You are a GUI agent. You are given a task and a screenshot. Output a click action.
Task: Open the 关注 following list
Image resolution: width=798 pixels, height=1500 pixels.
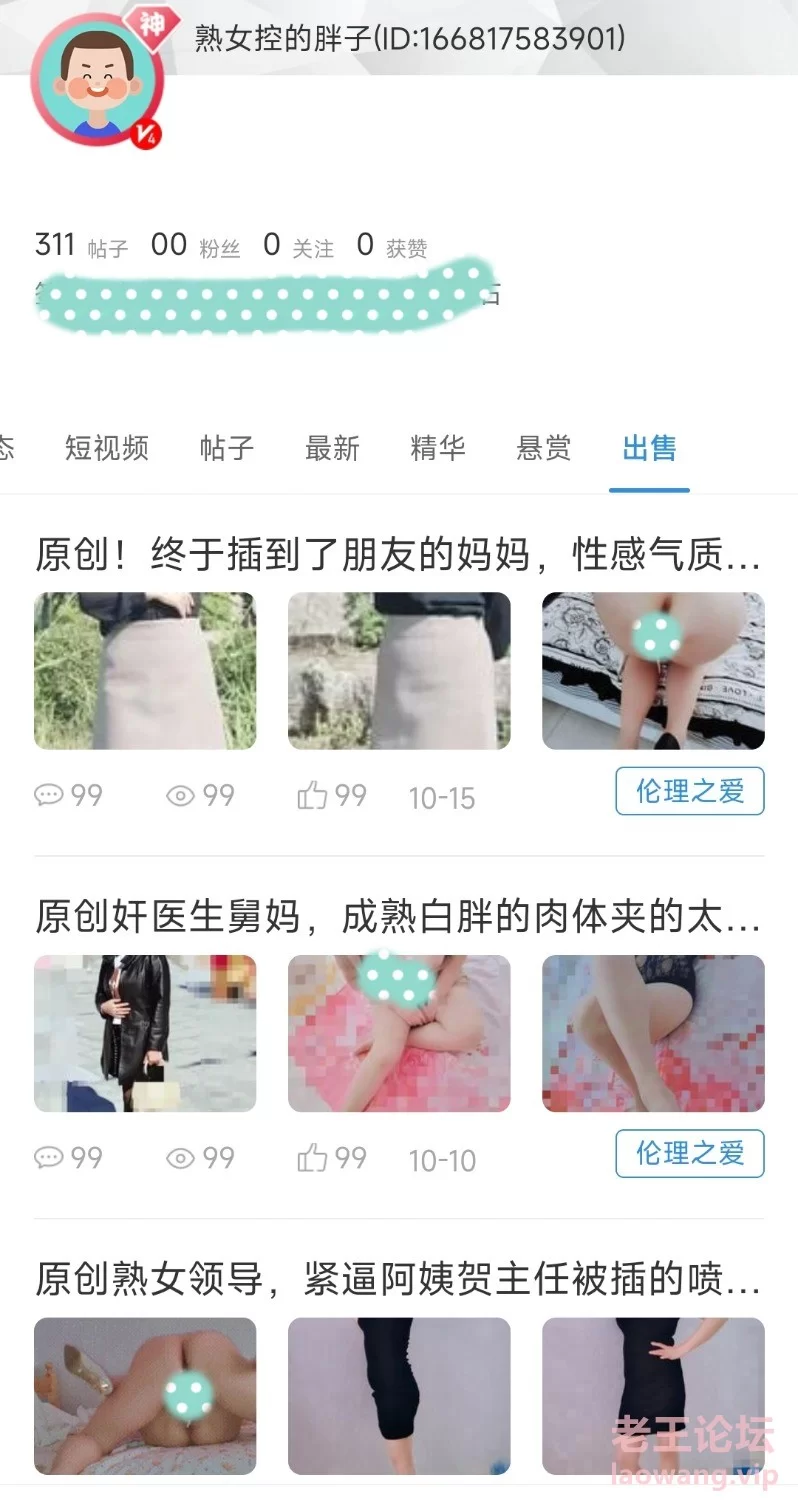298,246
